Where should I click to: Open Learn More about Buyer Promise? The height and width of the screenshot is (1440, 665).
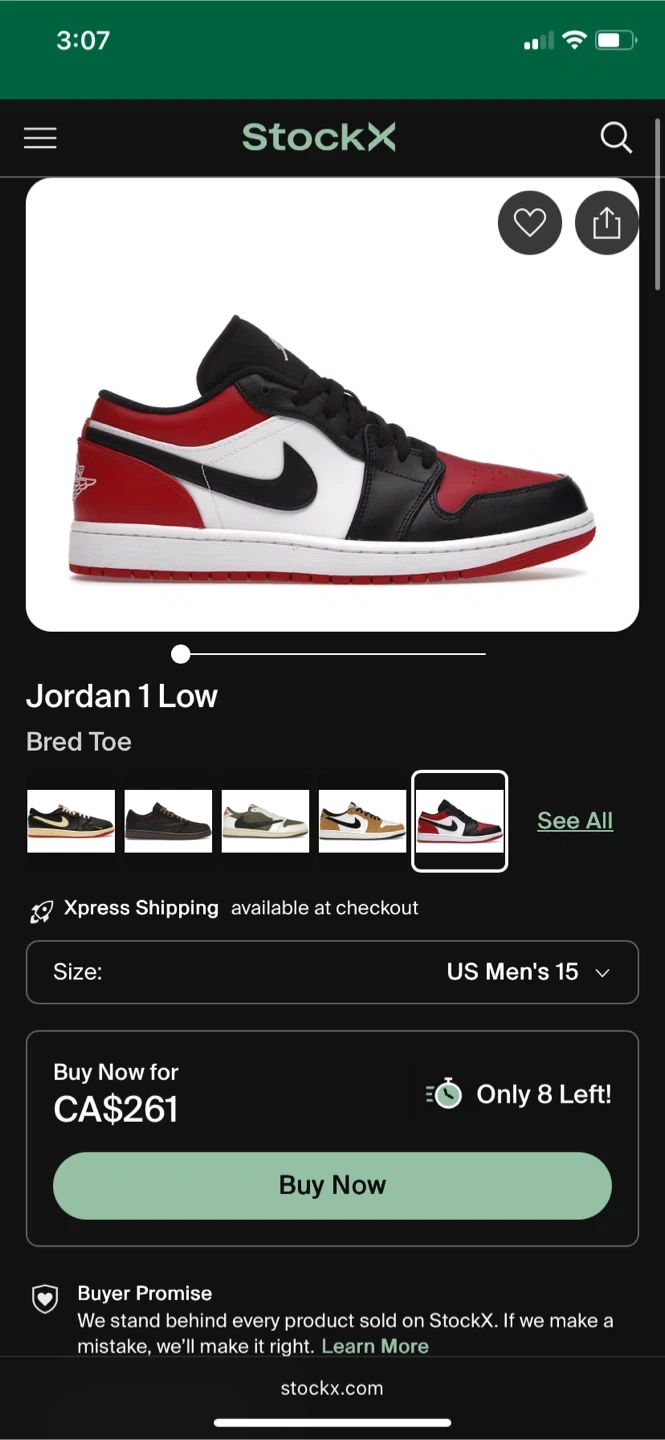tap(375, 1346)
